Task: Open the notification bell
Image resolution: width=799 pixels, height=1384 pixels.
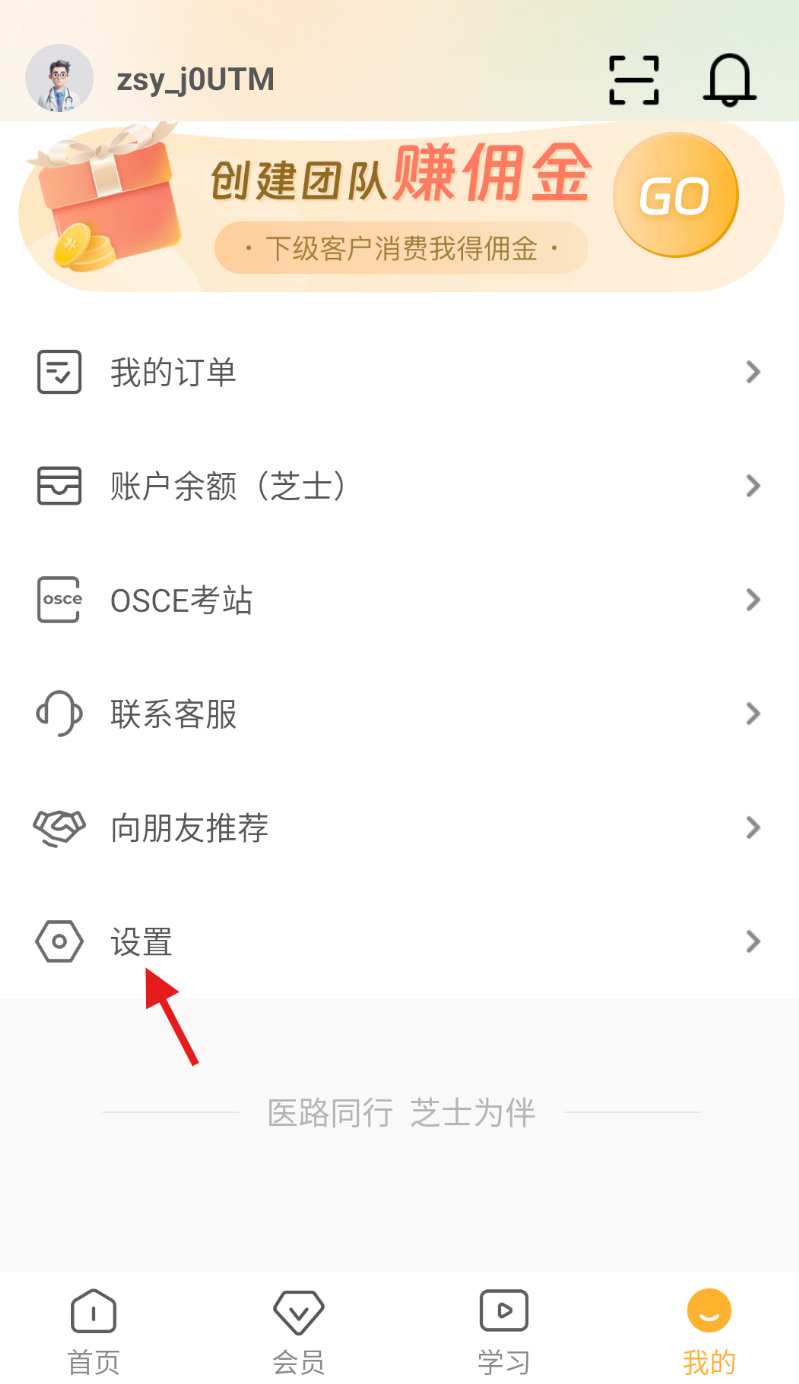Action: coord(729,79)
